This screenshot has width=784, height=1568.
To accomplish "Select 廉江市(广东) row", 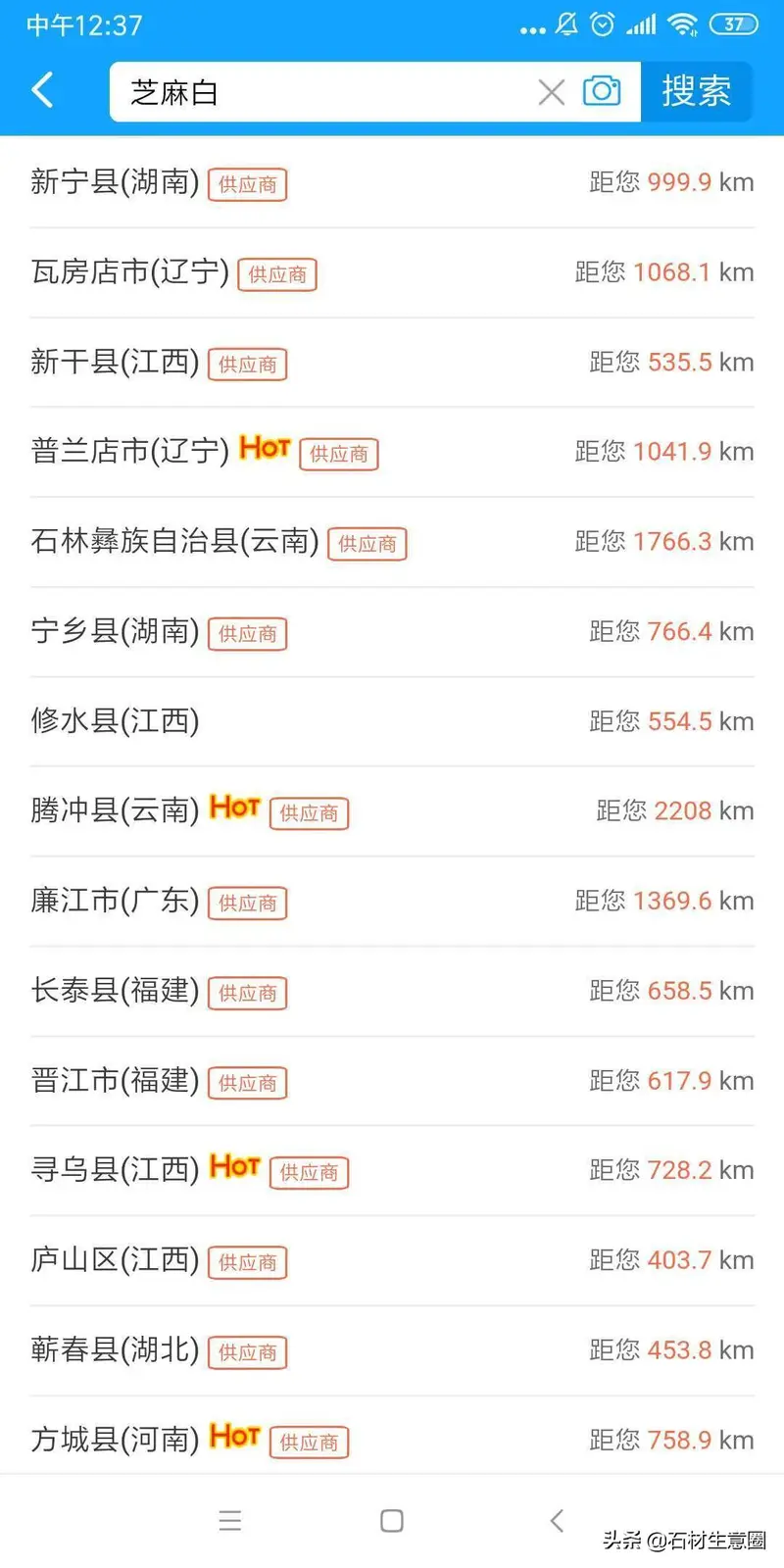I will 392,902.
